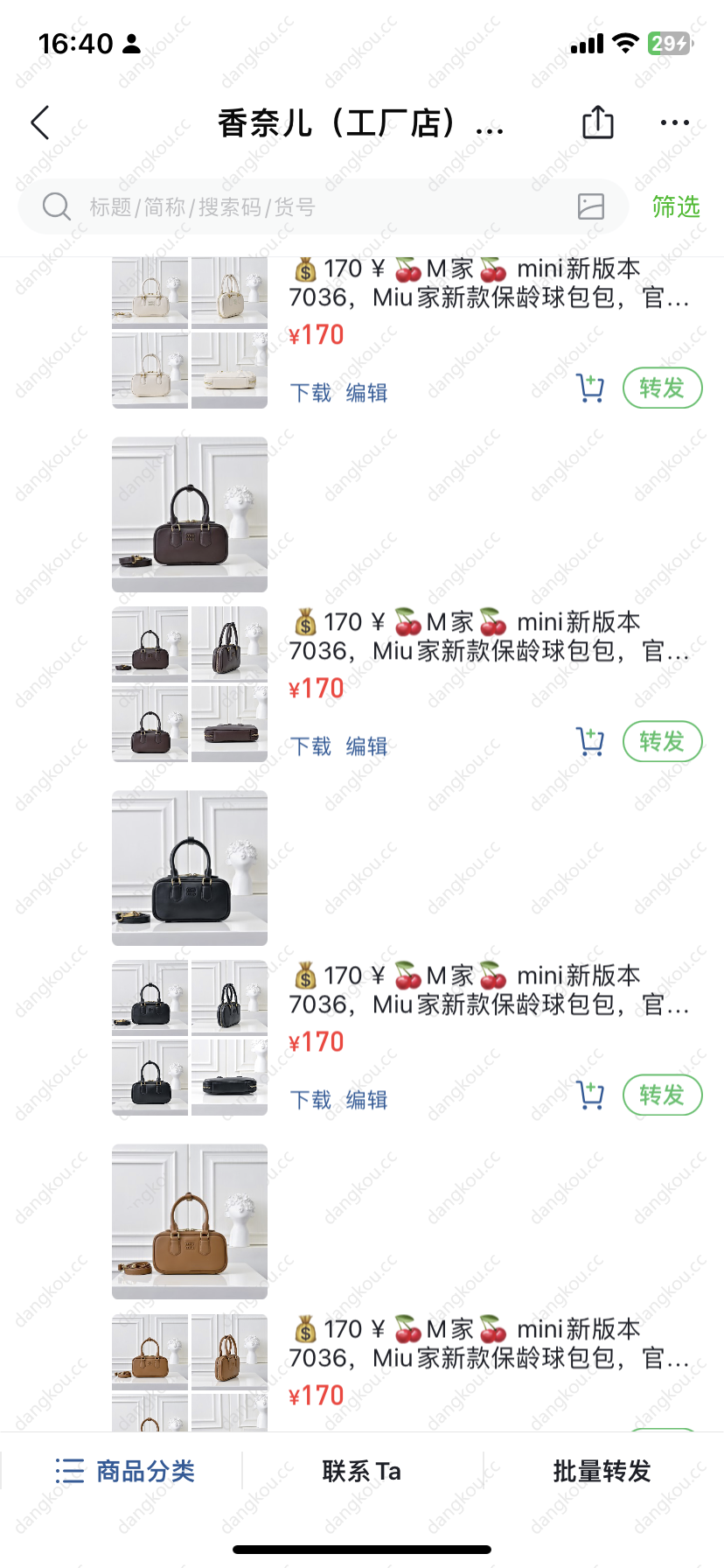Tap 下载 for the black bag listing
724x1568 pixels.
point(310,1100)
